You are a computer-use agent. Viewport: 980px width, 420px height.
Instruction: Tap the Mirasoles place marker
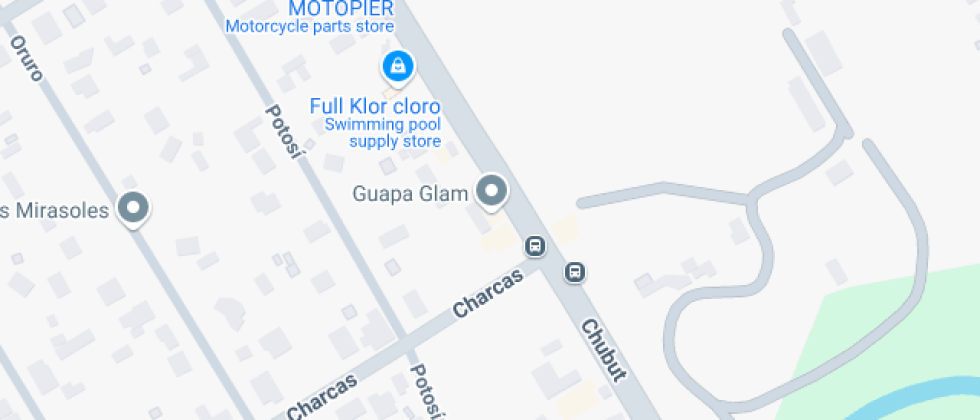click(133, 207)
